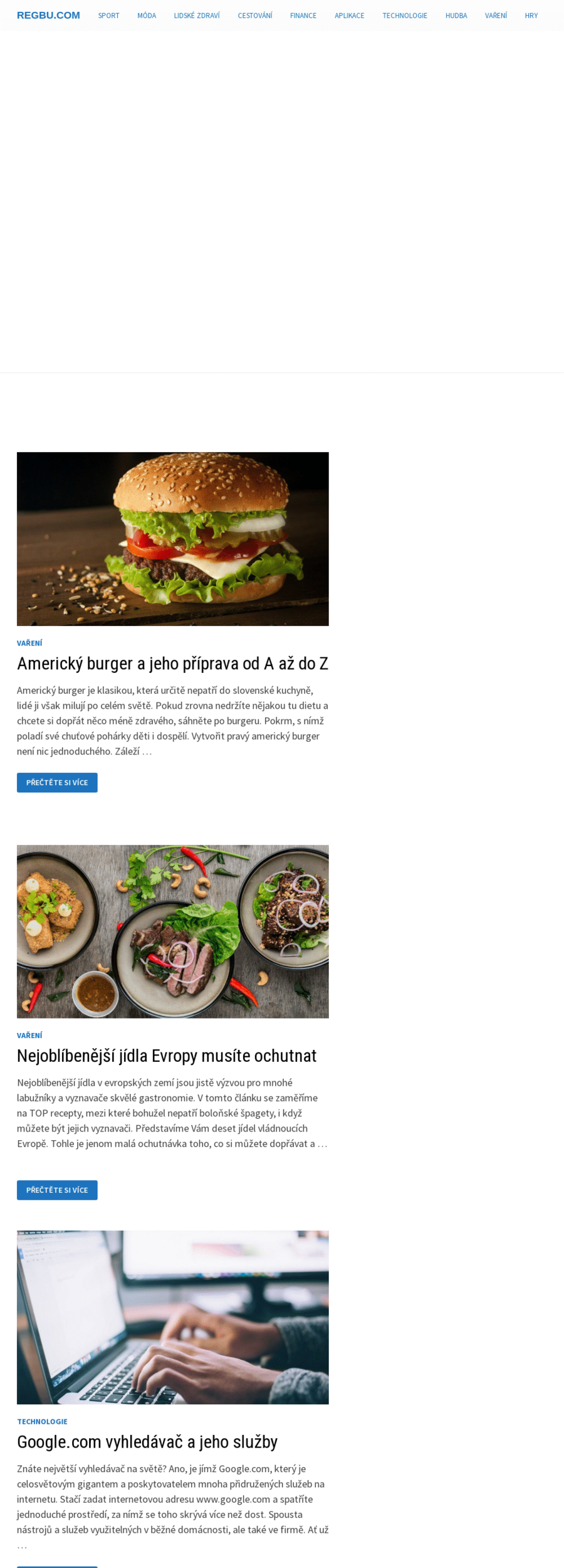
Task: Select Technologie in the top menu
Action: 405,16
